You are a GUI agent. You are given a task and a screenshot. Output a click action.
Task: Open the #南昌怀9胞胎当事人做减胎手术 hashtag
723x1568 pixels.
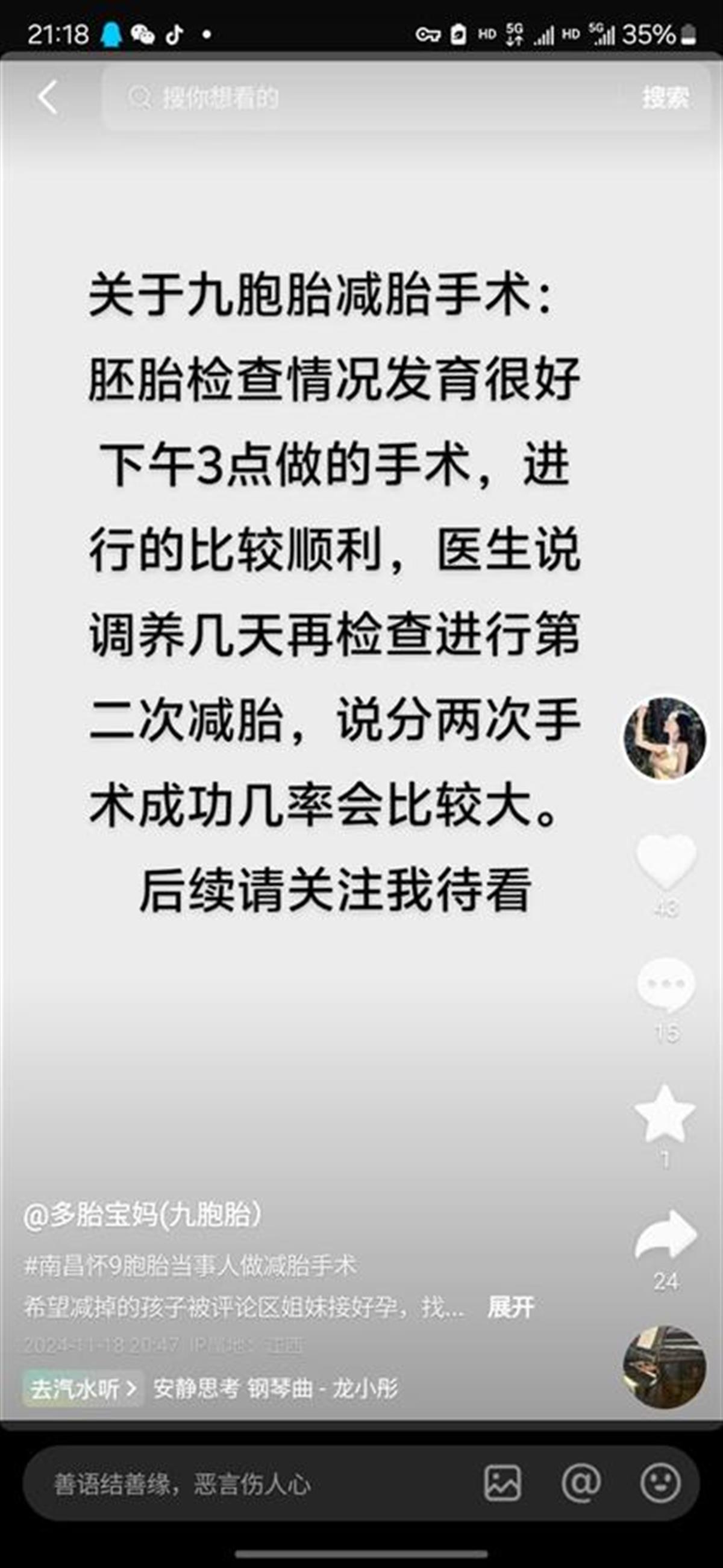pos(190,1265)
